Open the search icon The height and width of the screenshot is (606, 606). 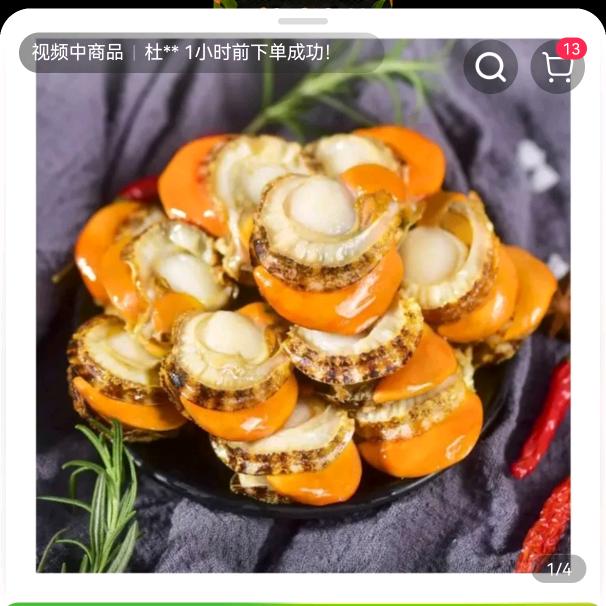tap(490, 67)
